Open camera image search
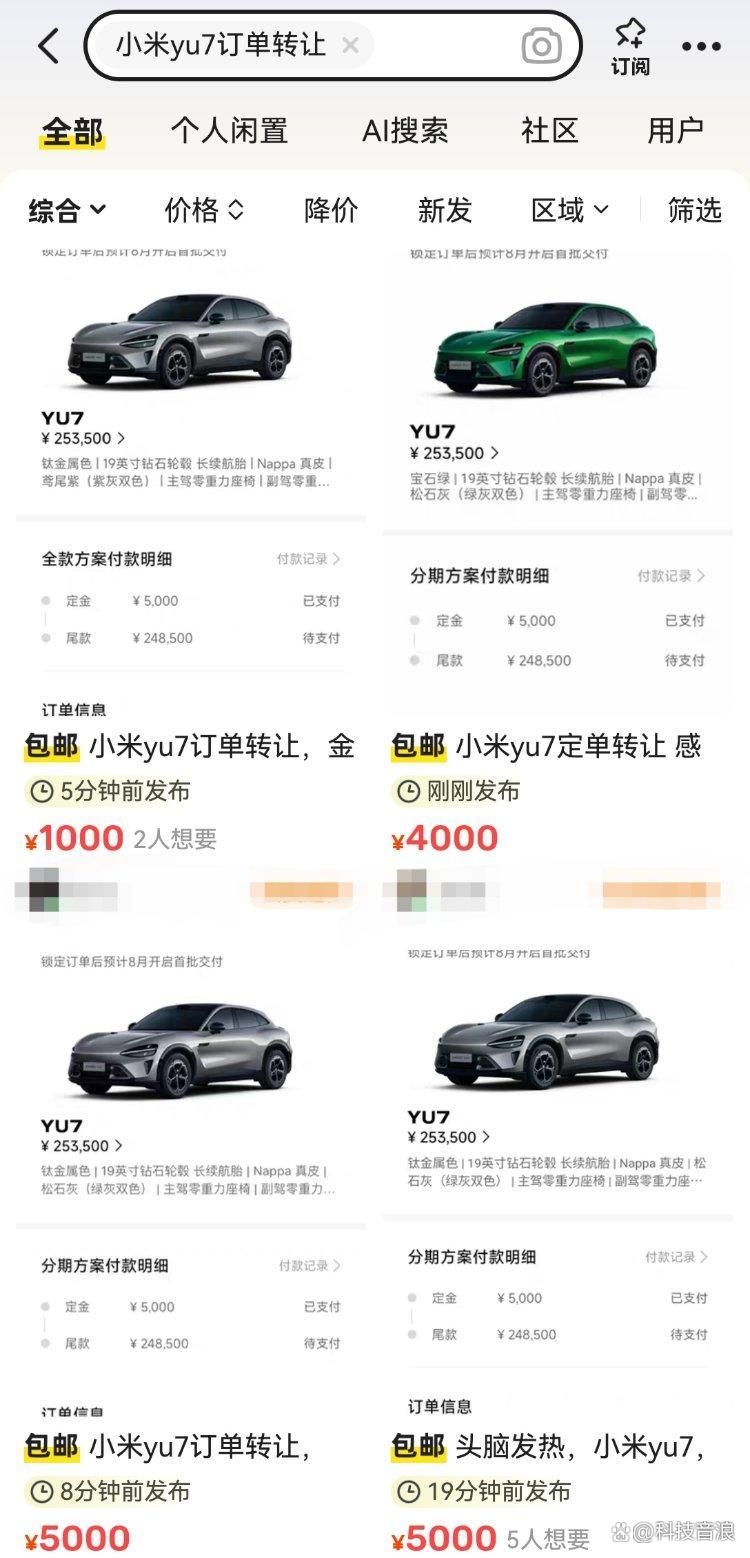Screen dimensions: 750x1558 [x=541, y=45]
